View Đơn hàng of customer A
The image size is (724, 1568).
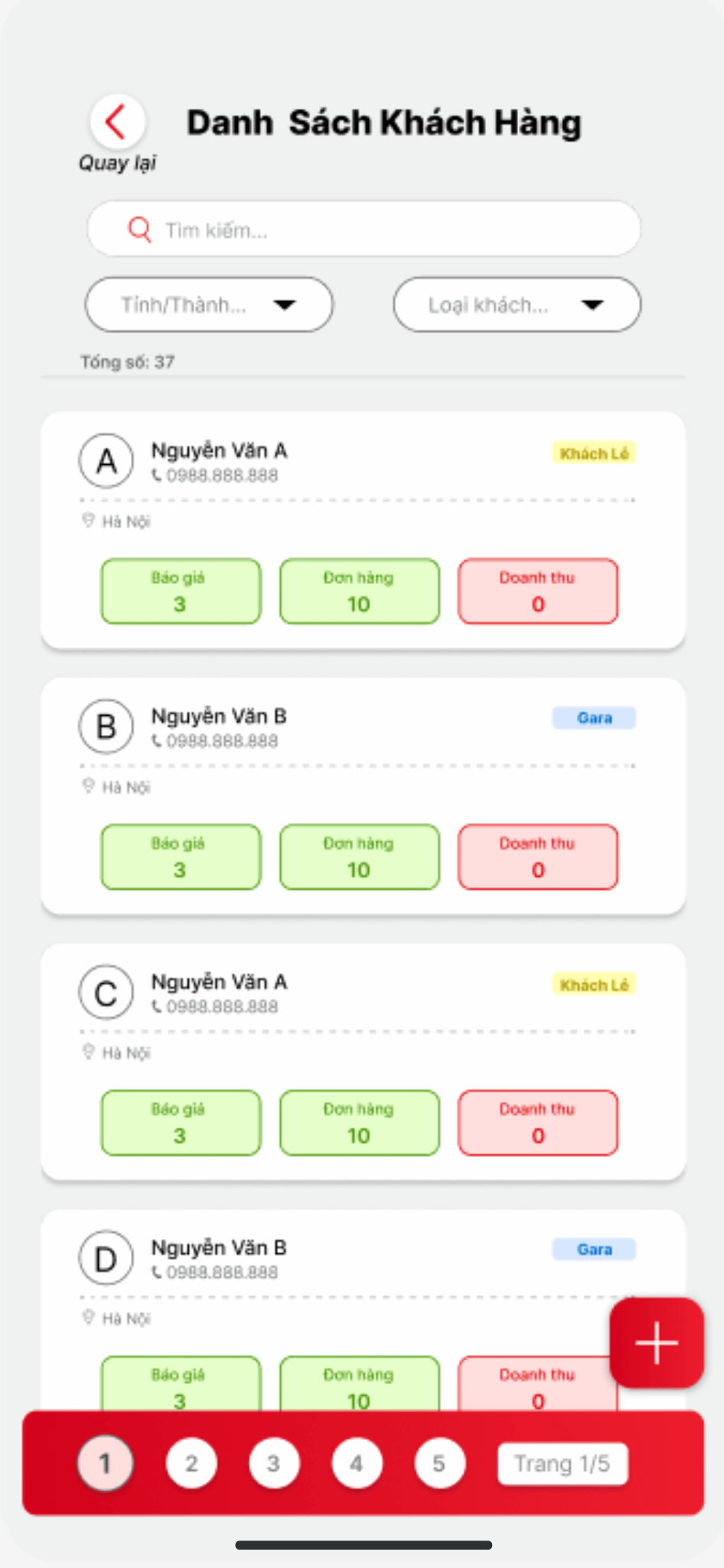(x=359, y=591)
